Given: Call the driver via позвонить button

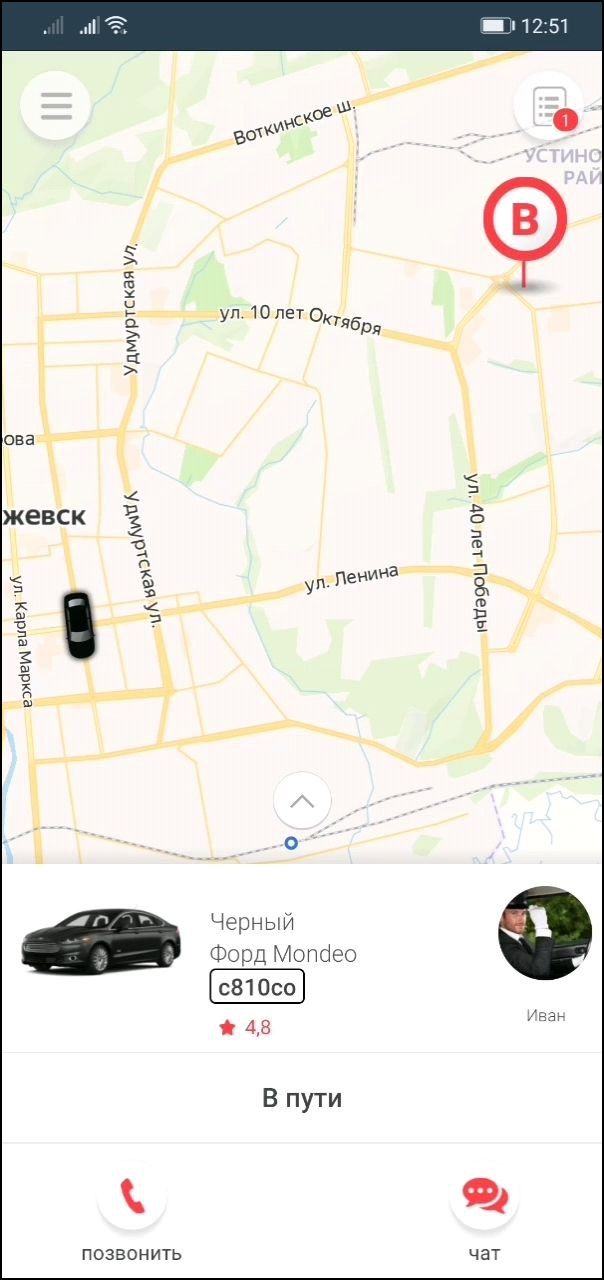Looking at the screenshot, I should [x=132, y=1196].
